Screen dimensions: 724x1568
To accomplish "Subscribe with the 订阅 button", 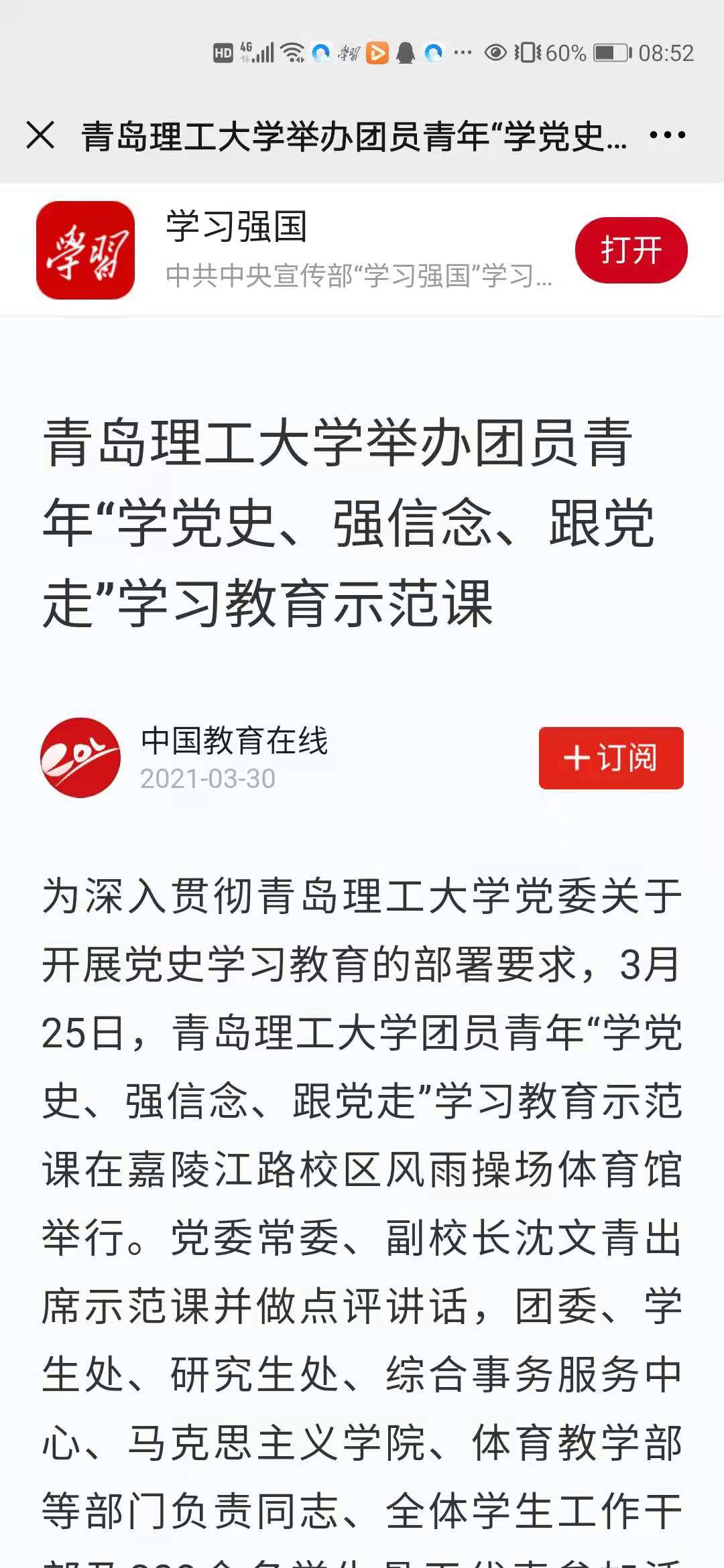I will (611, 758).
